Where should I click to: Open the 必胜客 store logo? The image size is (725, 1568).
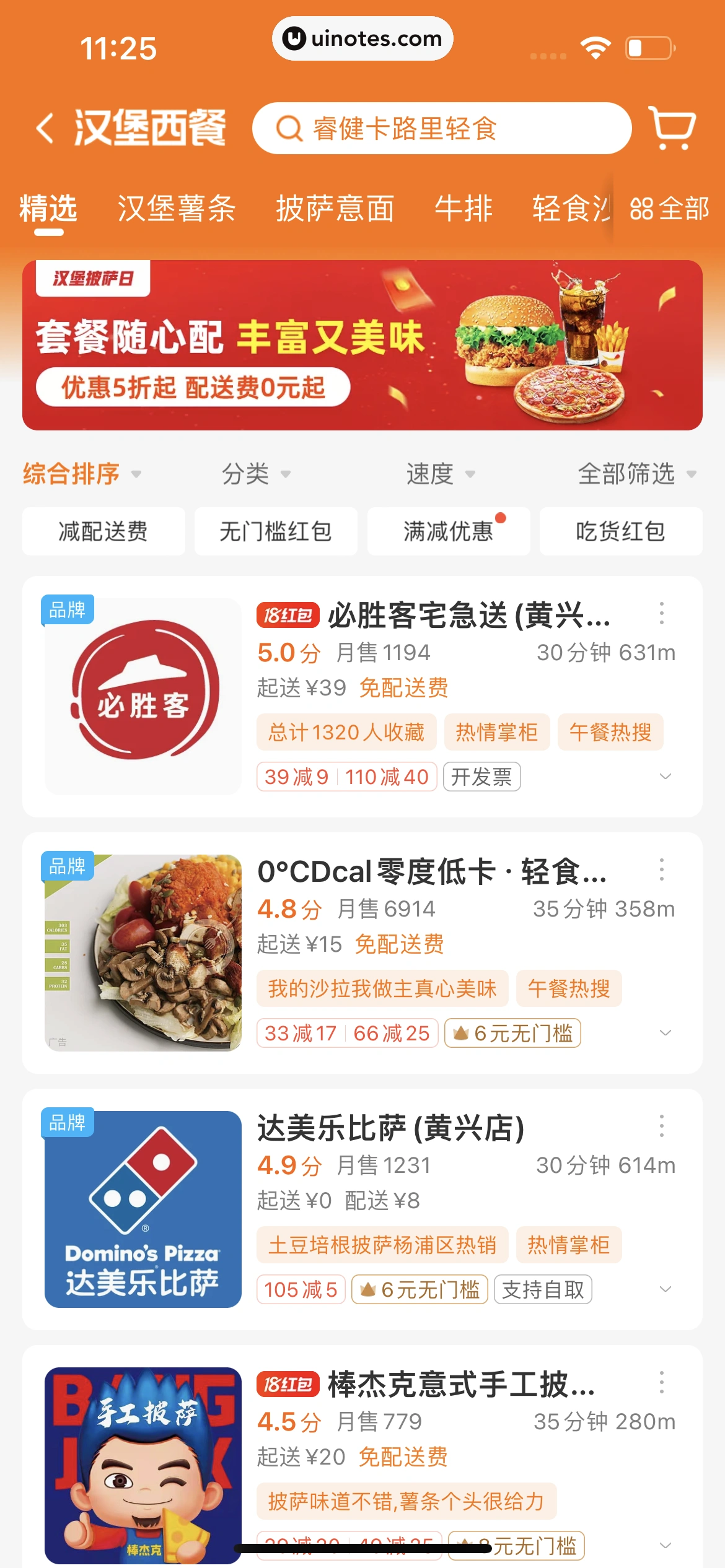[x=143, y=693]
